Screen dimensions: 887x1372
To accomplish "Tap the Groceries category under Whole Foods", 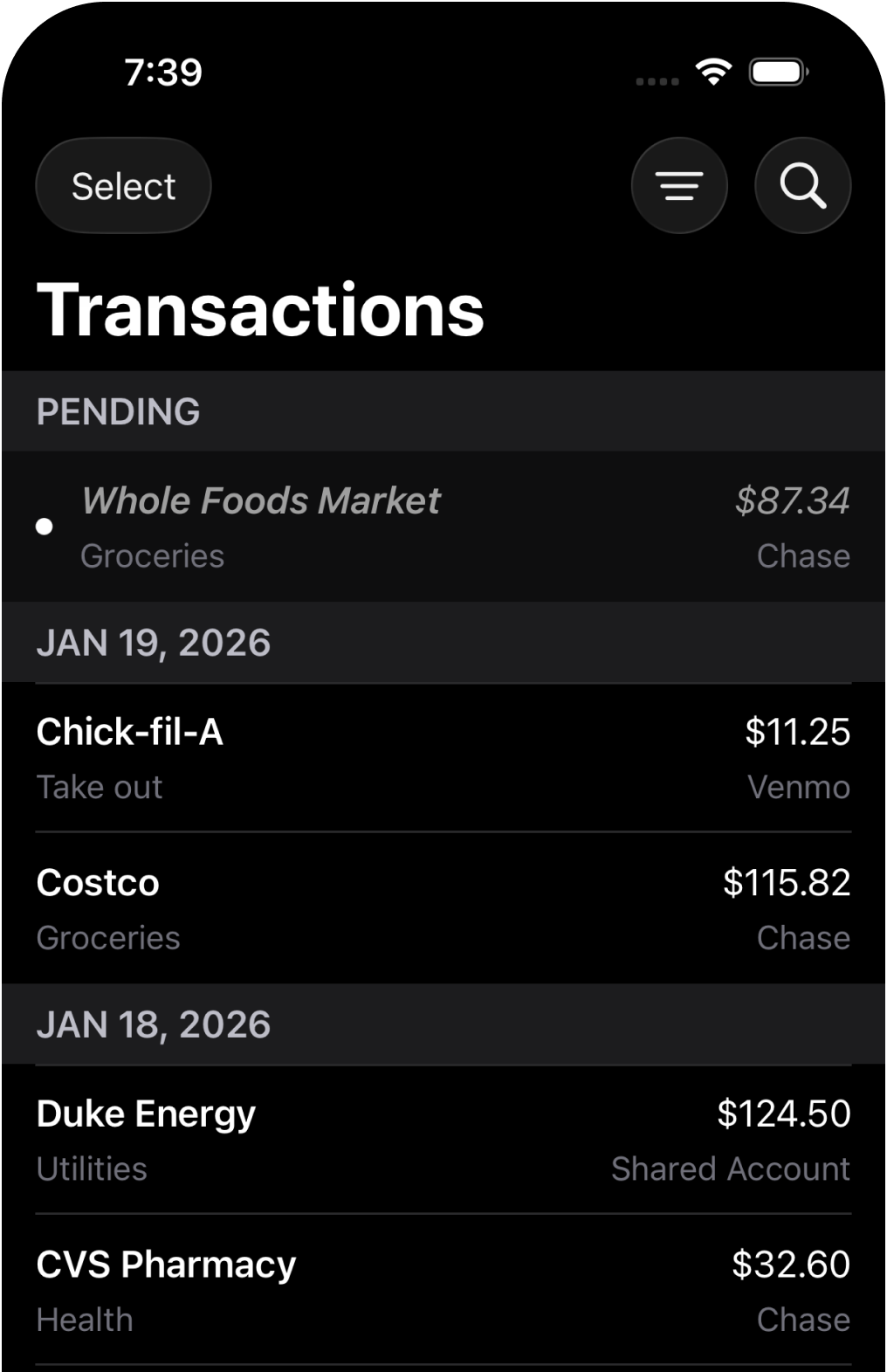I will [x=152, y=555].
